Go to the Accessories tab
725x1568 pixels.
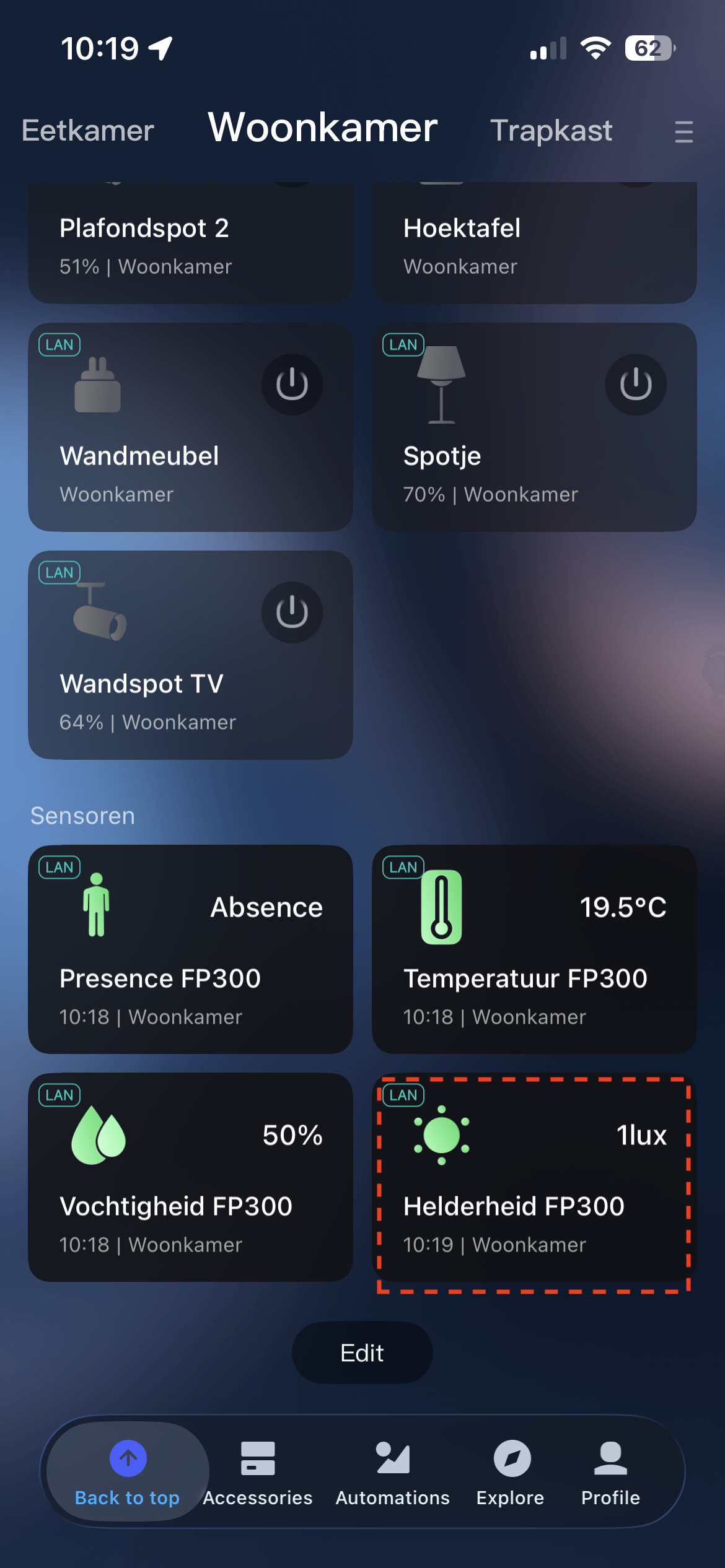258,1471
